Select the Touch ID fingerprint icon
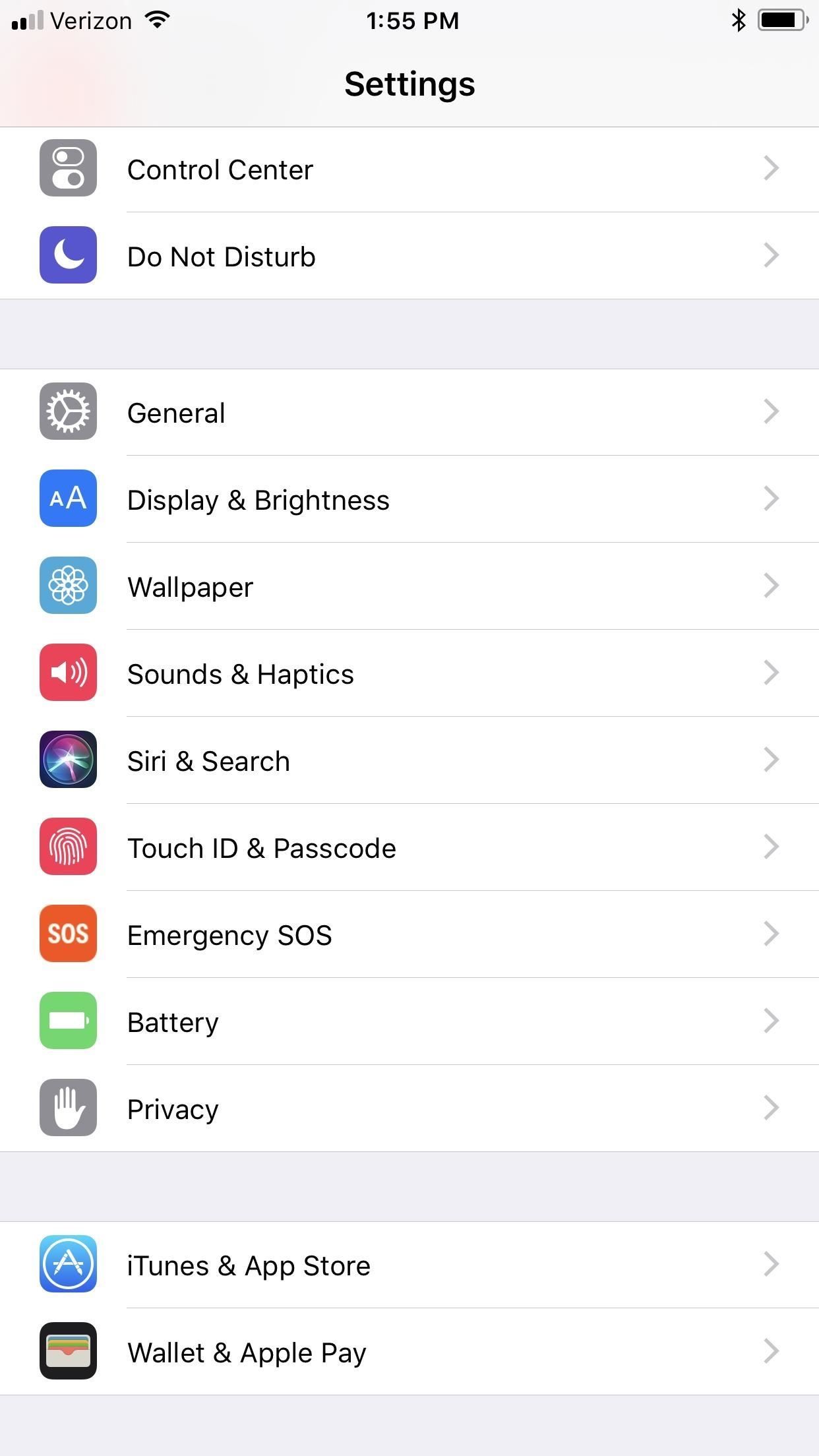The image size is (819, 1456). tap(68, 847)
